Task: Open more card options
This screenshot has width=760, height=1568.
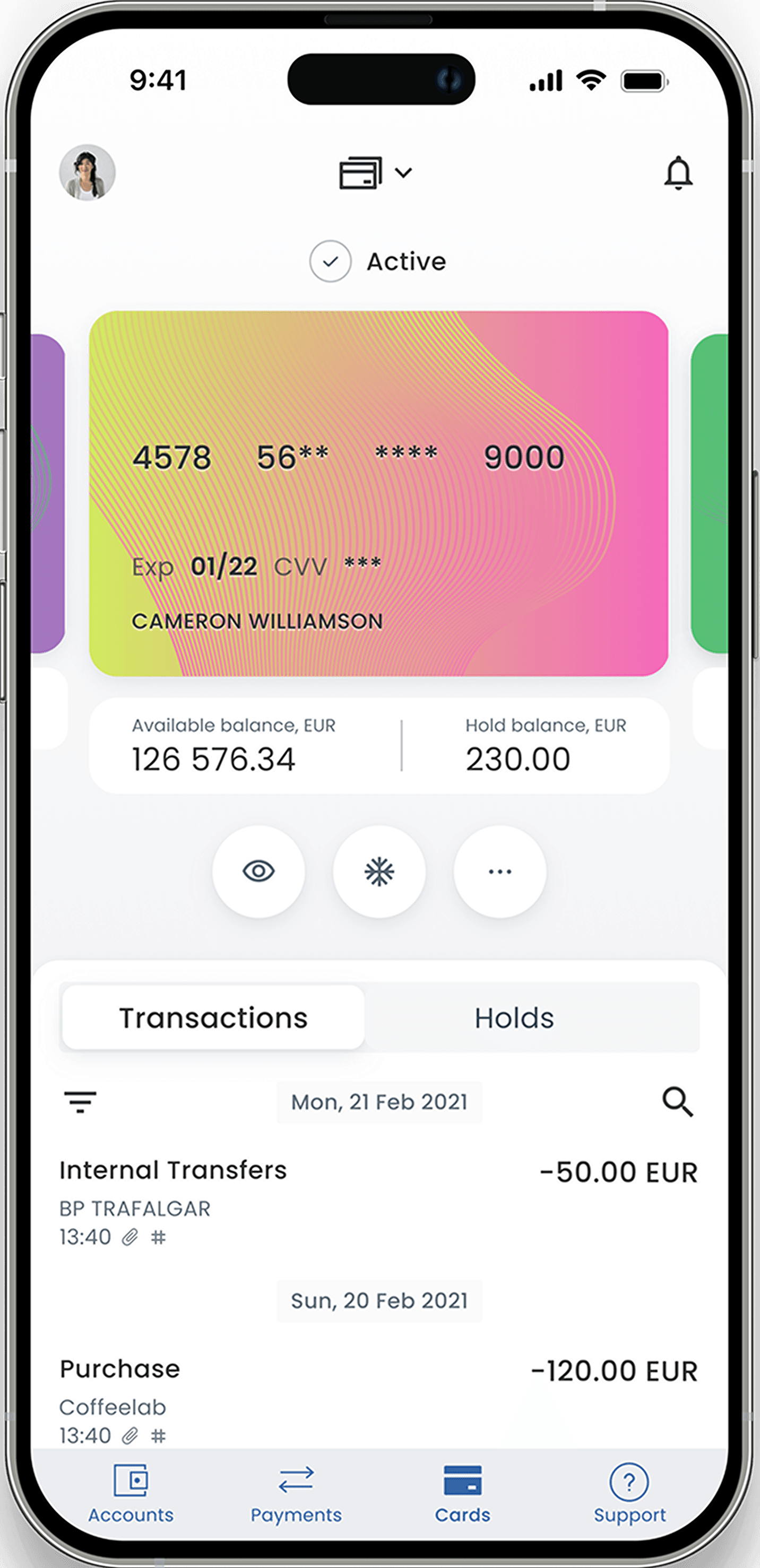Action: click(x=499, y=871)
